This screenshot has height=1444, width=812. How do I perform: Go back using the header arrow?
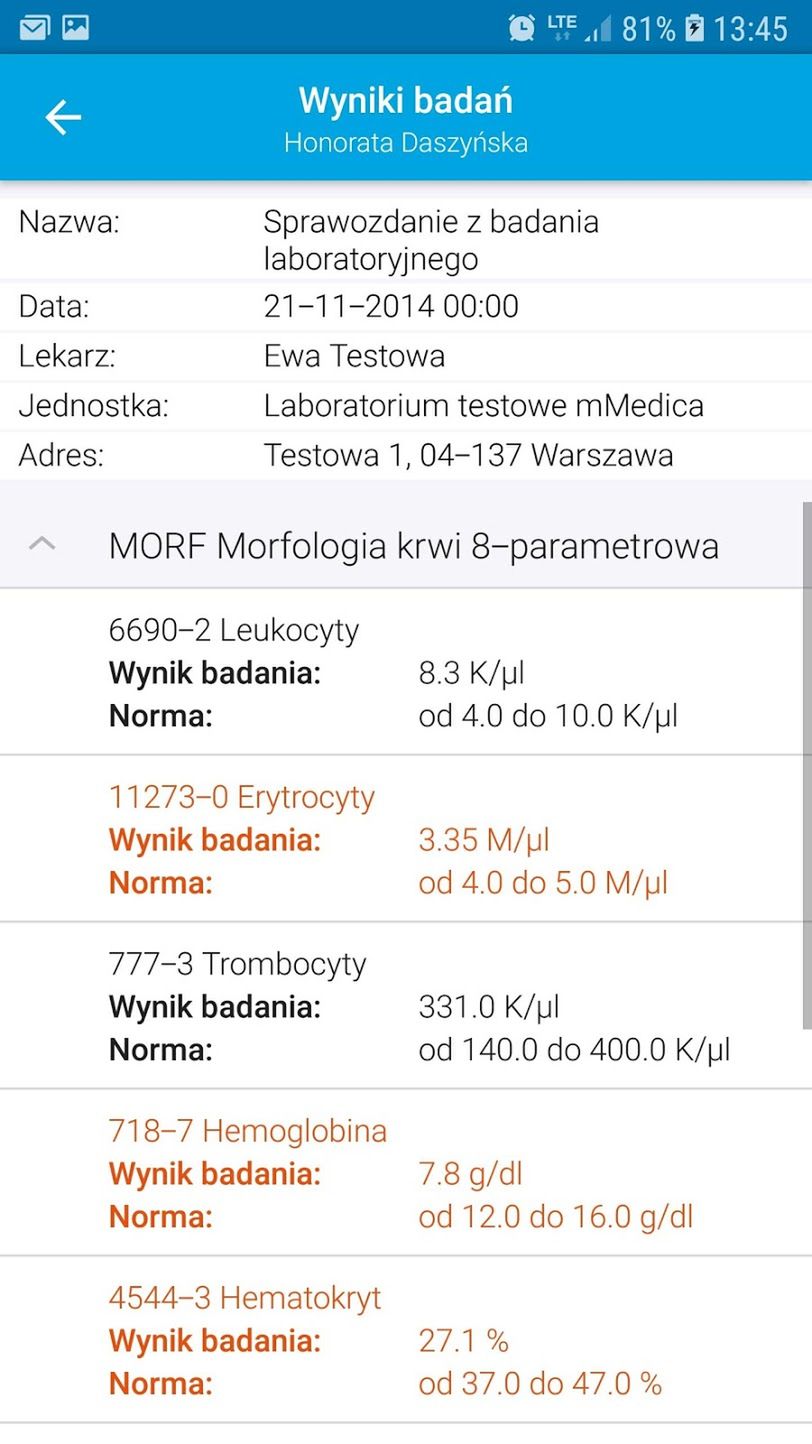click(62, 118)
